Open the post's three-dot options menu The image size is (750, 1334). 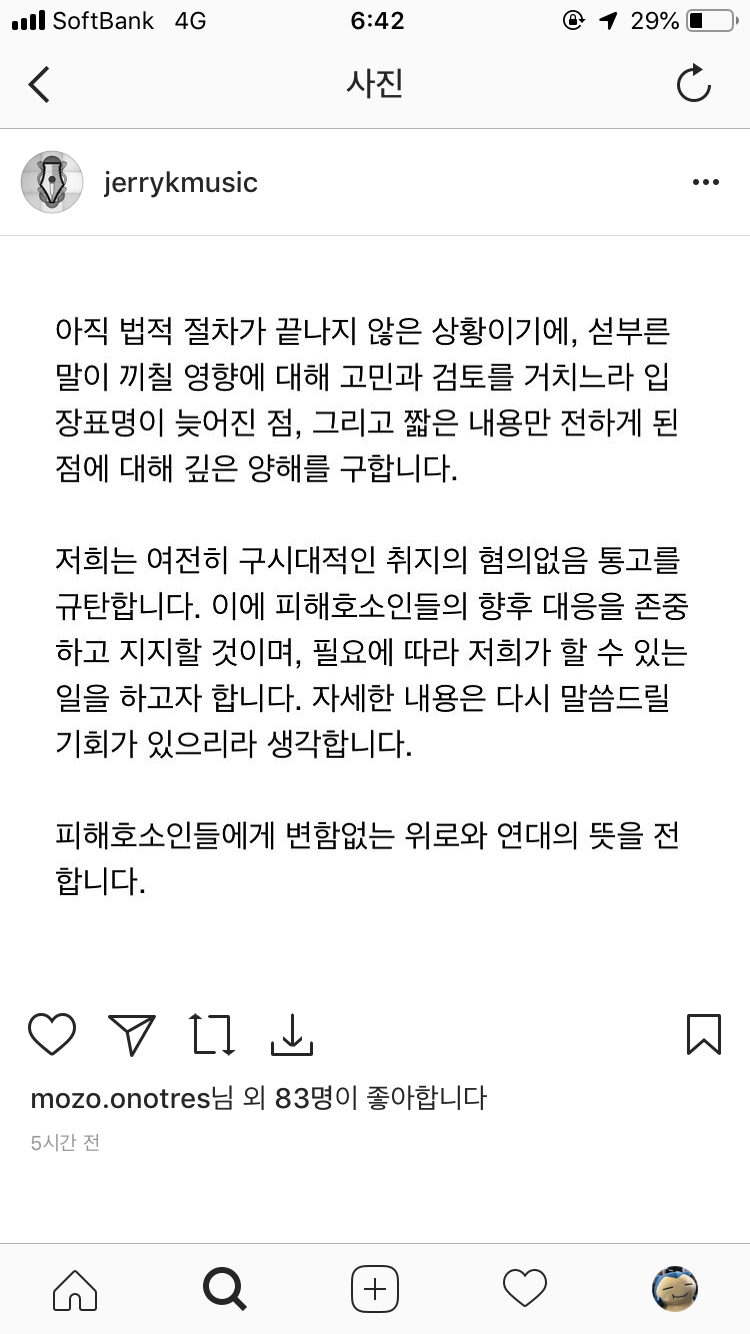[706, 182]
